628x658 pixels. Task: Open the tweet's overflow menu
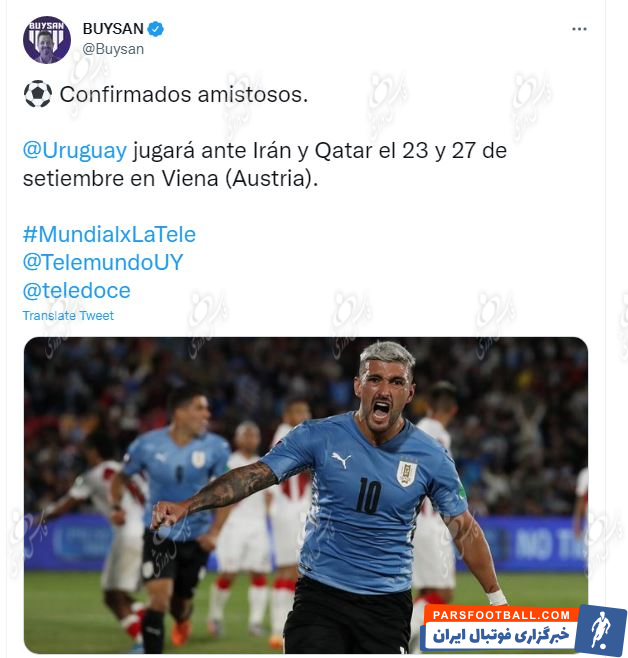click(579, 29)
